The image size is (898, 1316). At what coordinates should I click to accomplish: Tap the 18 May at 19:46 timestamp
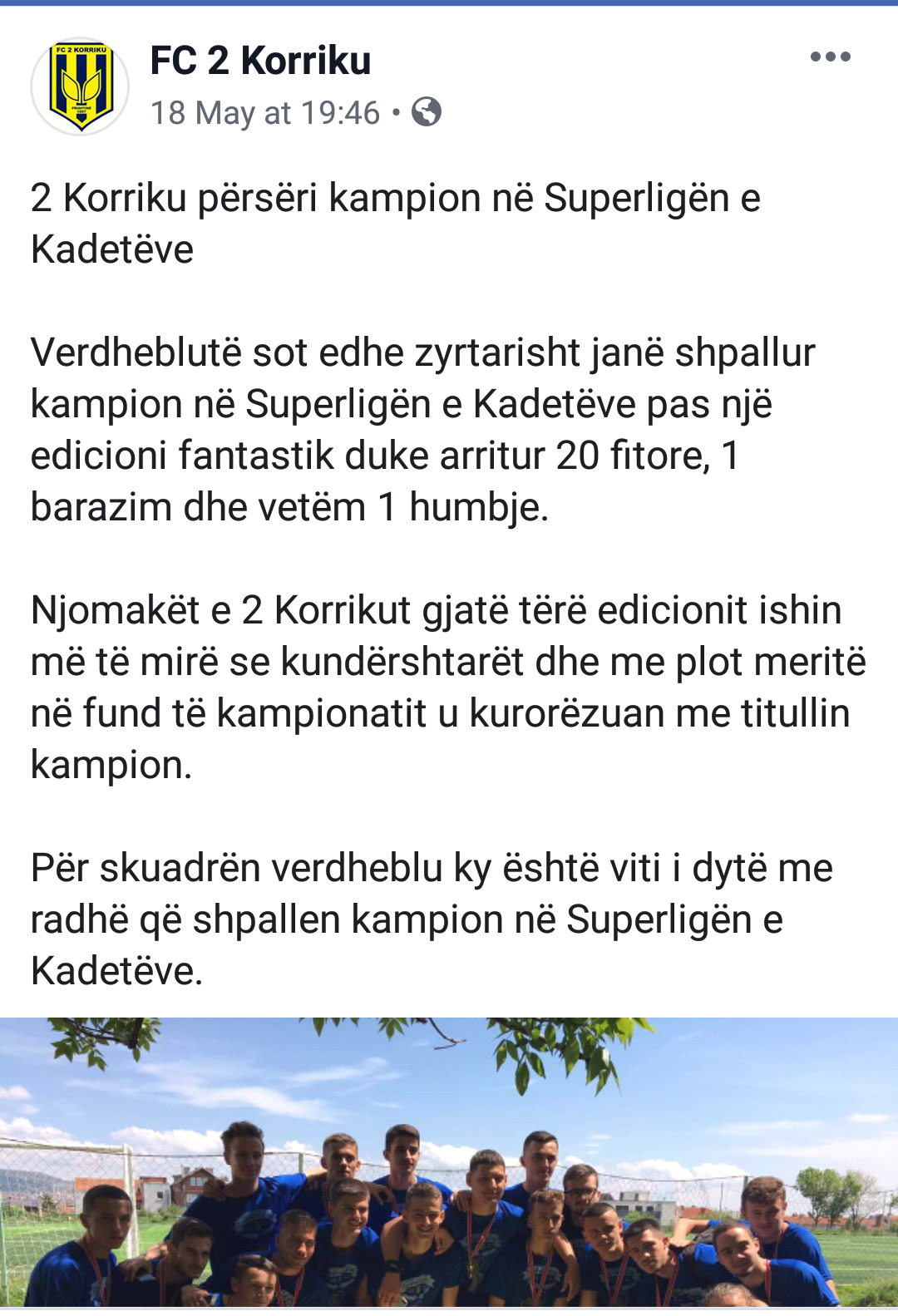264,113
